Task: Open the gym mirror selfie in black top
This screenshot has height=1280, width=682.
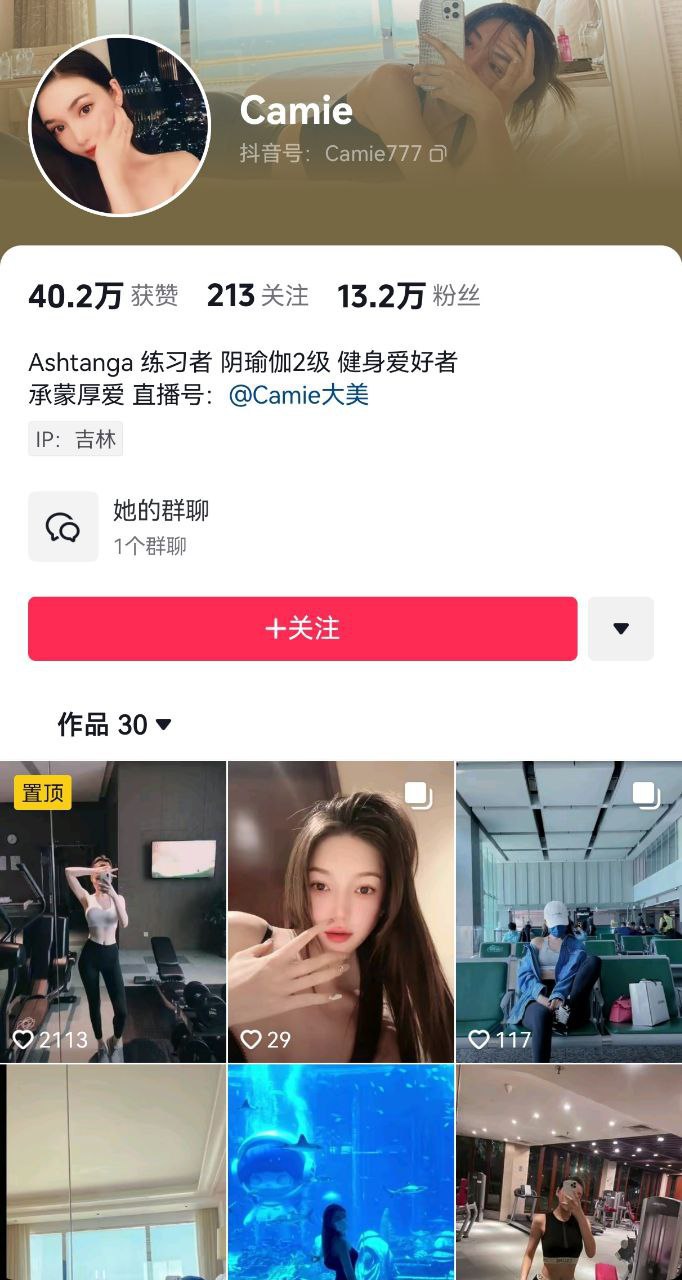Action: (x=568, y=1172)
